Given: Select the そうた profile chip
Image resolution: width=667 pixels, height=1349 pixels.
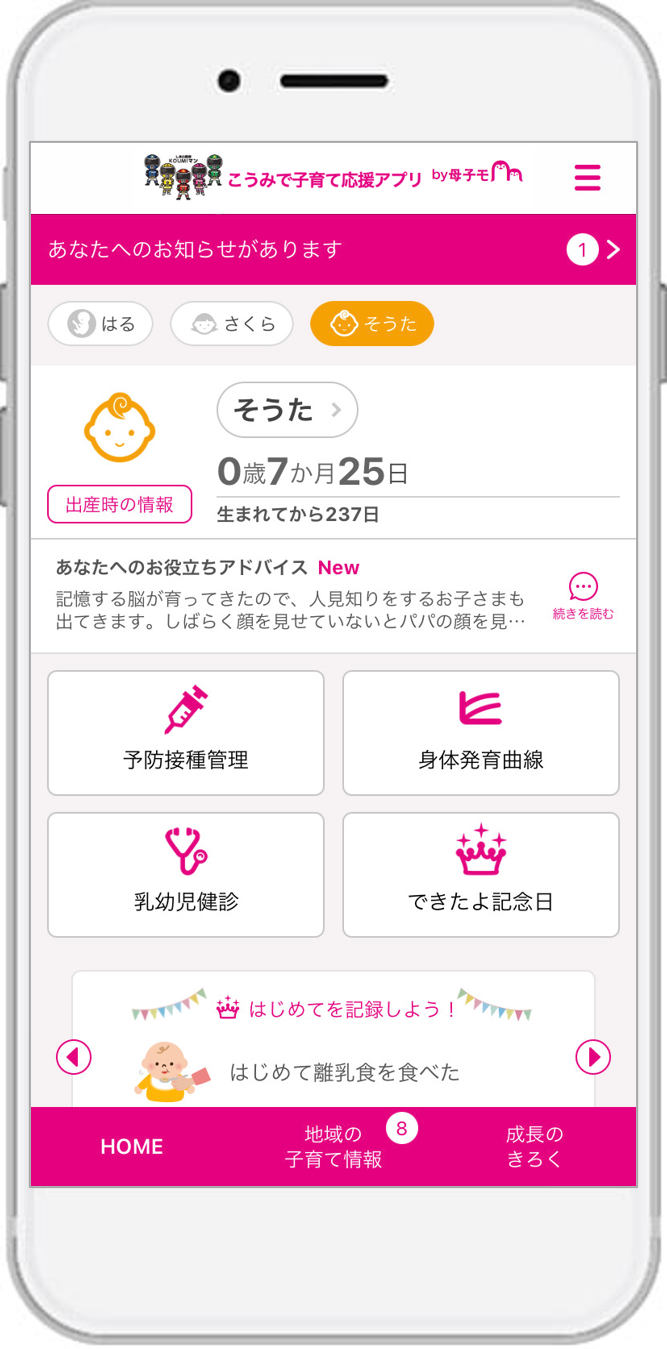Looking at the screenshot, I should coord(372,324).
